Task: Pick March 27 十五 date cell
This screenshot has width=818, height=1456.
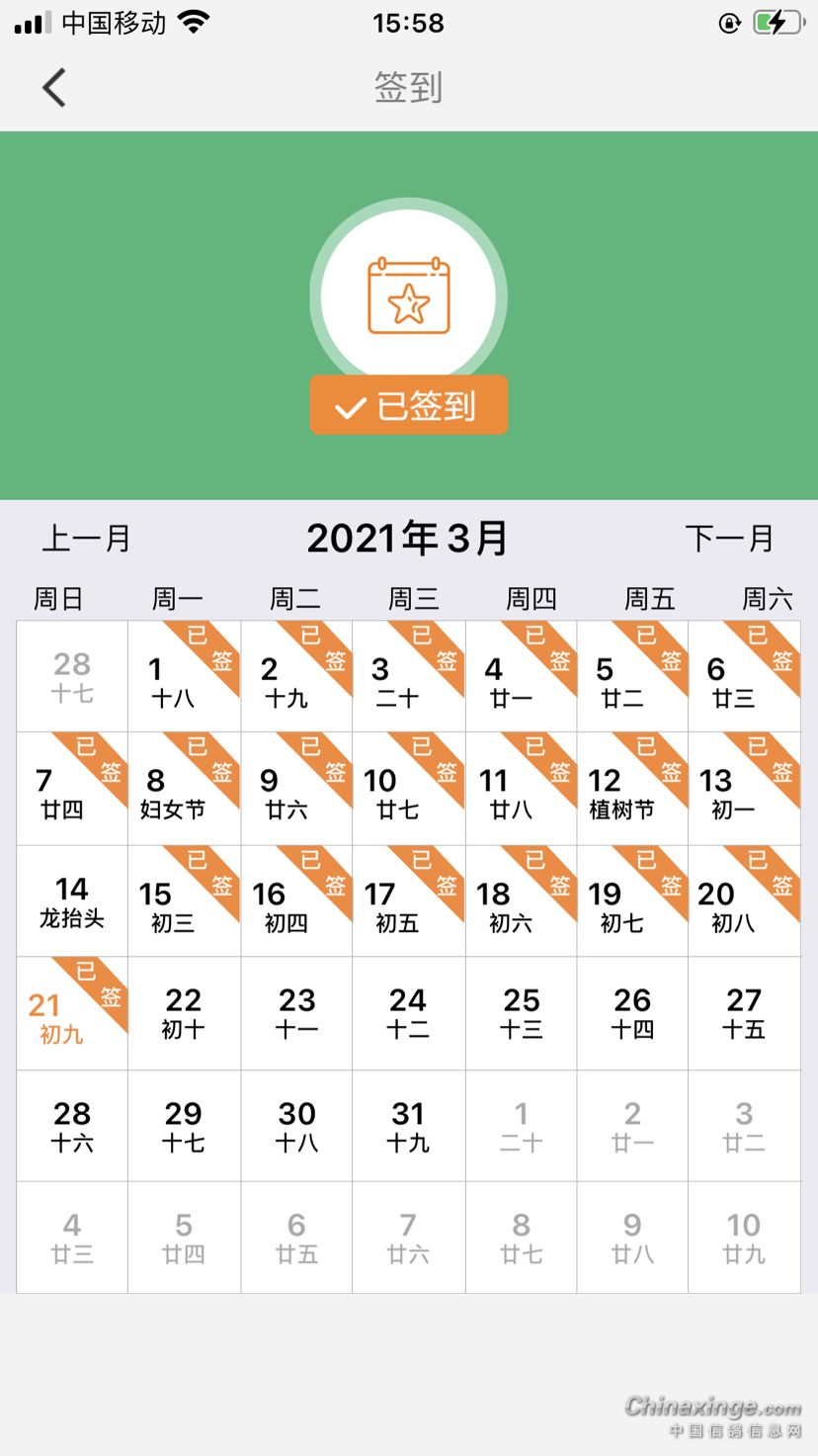Action: click(744, 1014)
